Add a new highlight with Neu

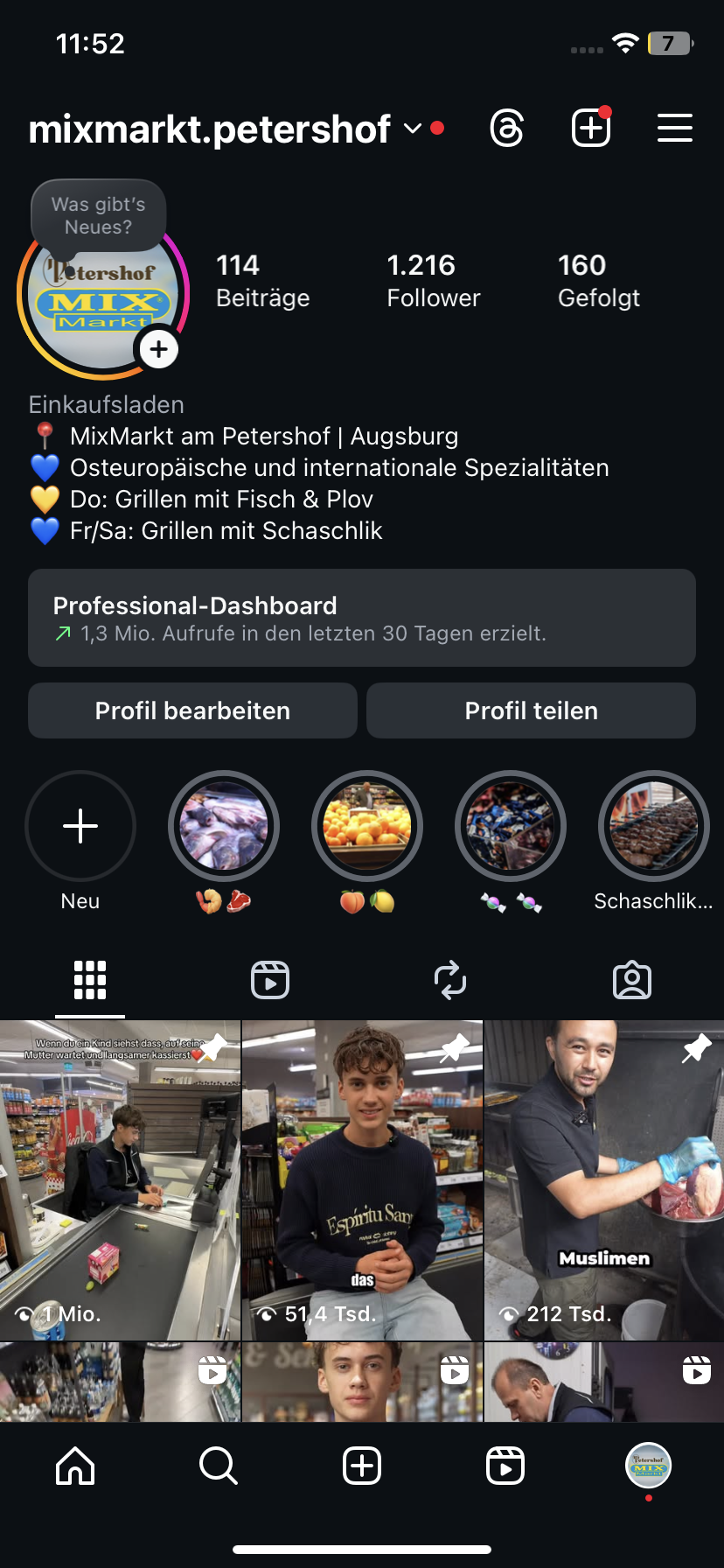[x=80, y=826]
